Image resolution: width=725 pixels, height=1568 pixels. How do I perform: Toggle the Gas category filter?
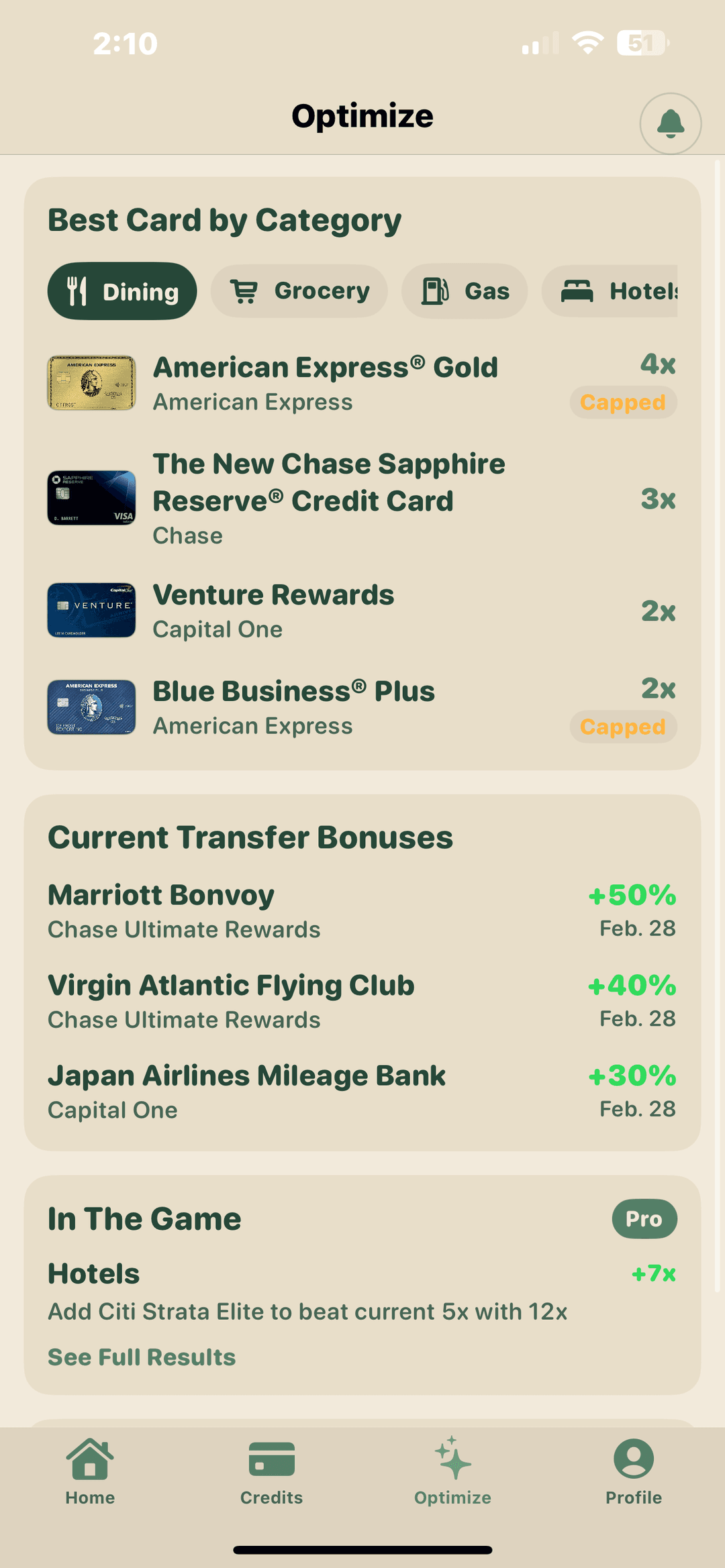[x=465, y=291]
